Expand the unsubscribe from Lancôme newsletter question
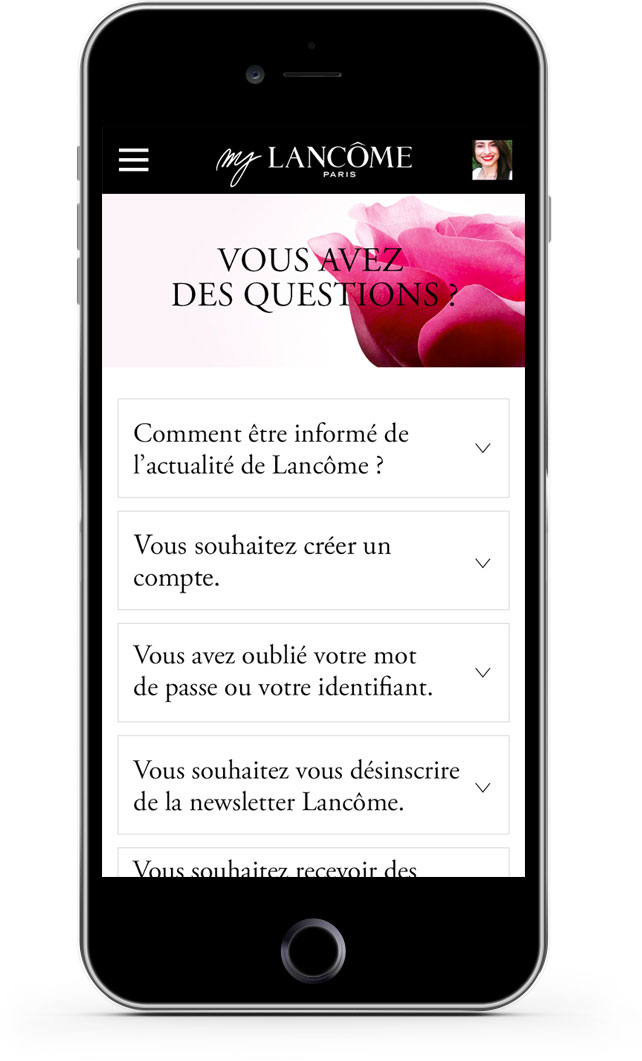Viewport: 642px width, 1061px height. 313,785
